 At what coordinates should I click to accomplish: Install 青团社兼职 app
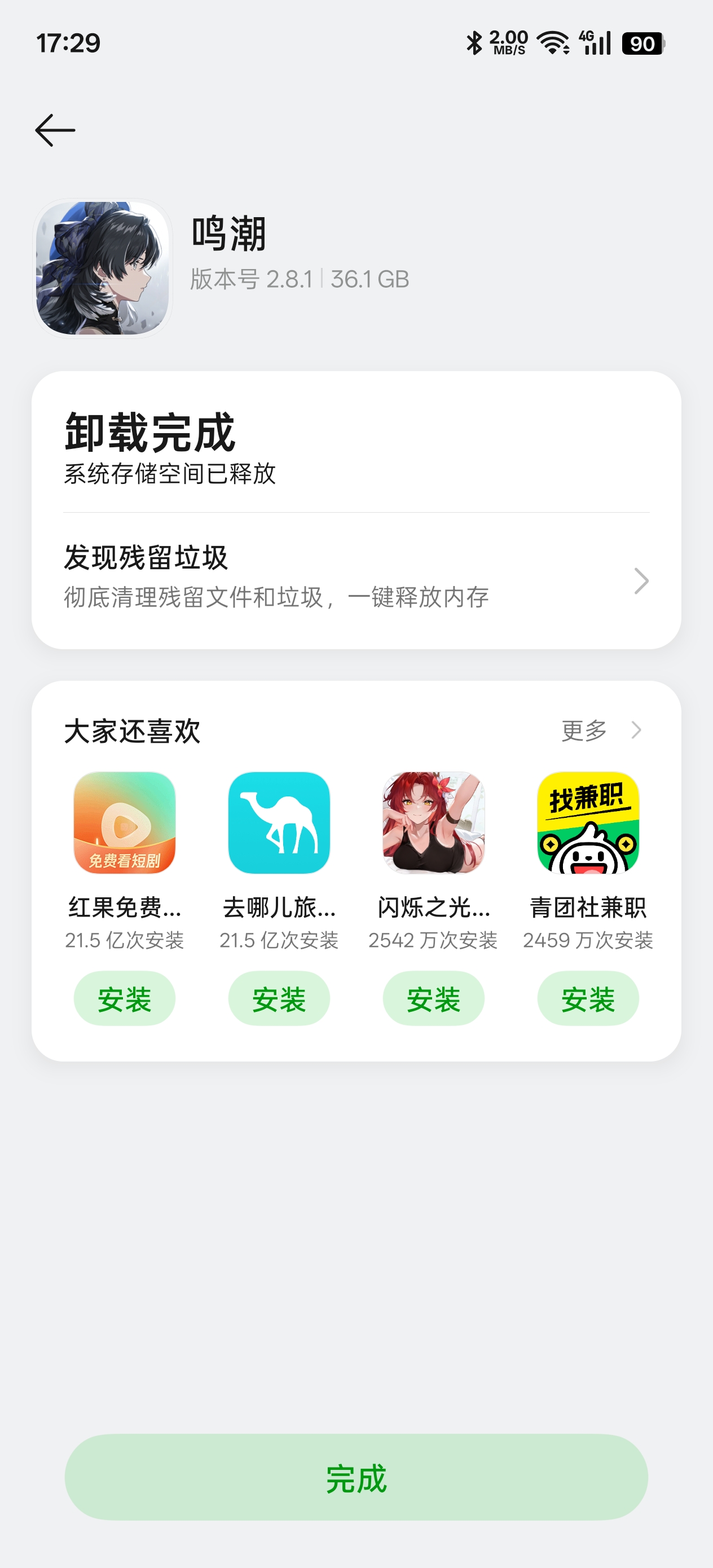coord(588,998)
